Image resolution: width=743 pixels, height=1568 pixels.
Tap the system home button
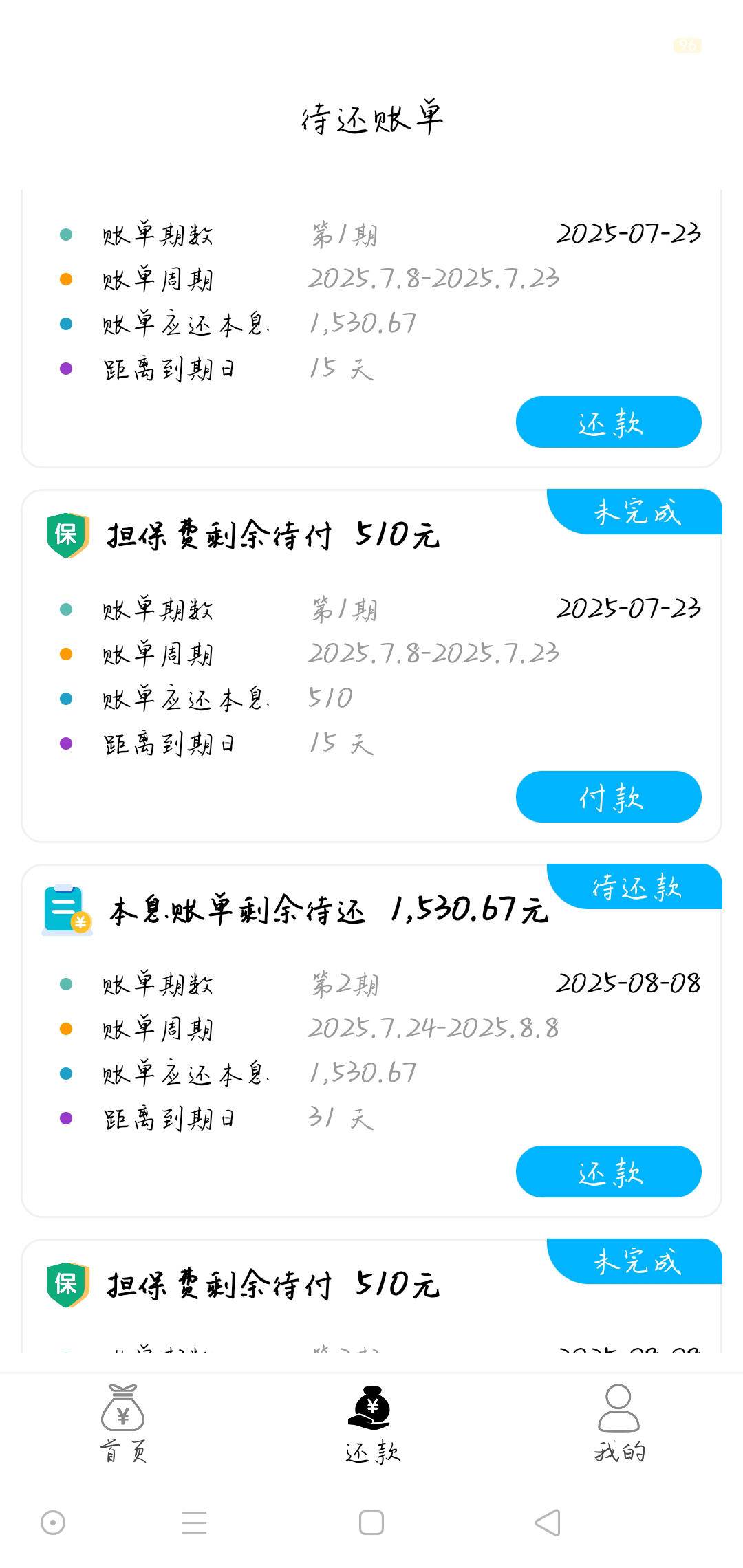tap(371, 1523)
